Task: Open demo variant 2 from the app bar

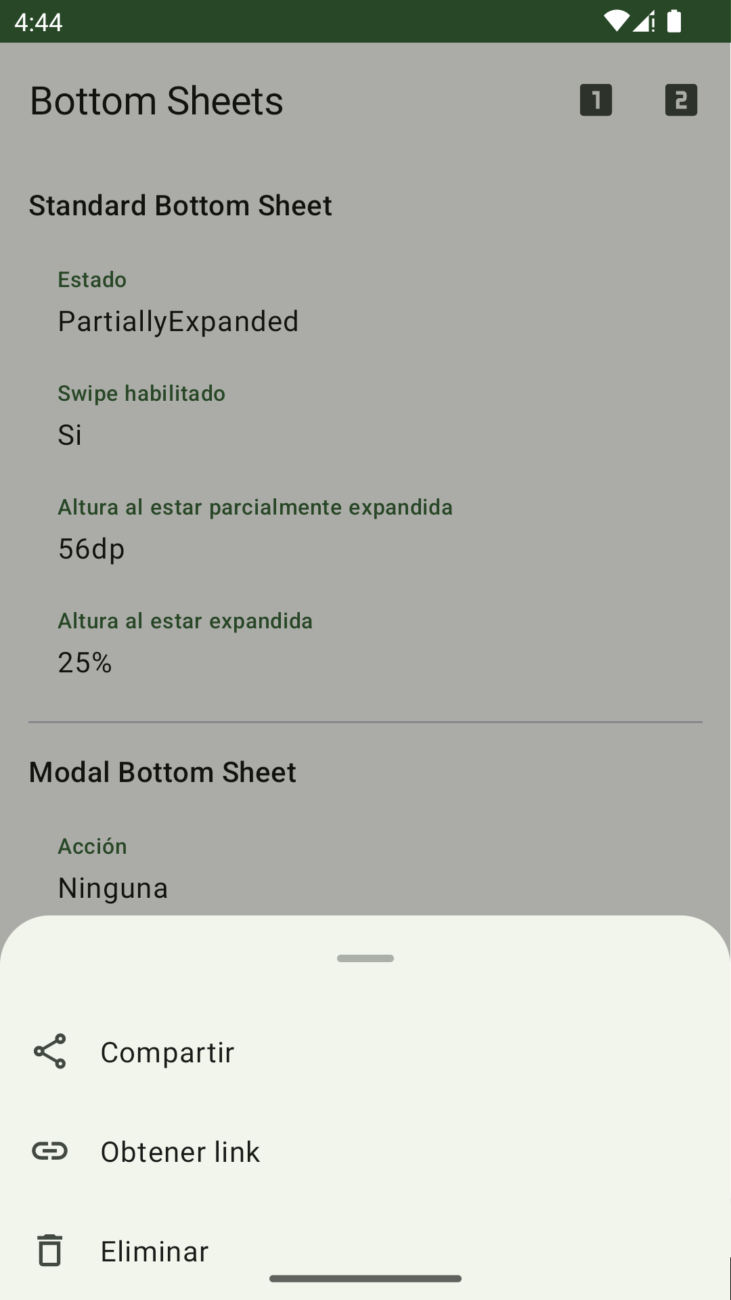Action: point(681,100)
